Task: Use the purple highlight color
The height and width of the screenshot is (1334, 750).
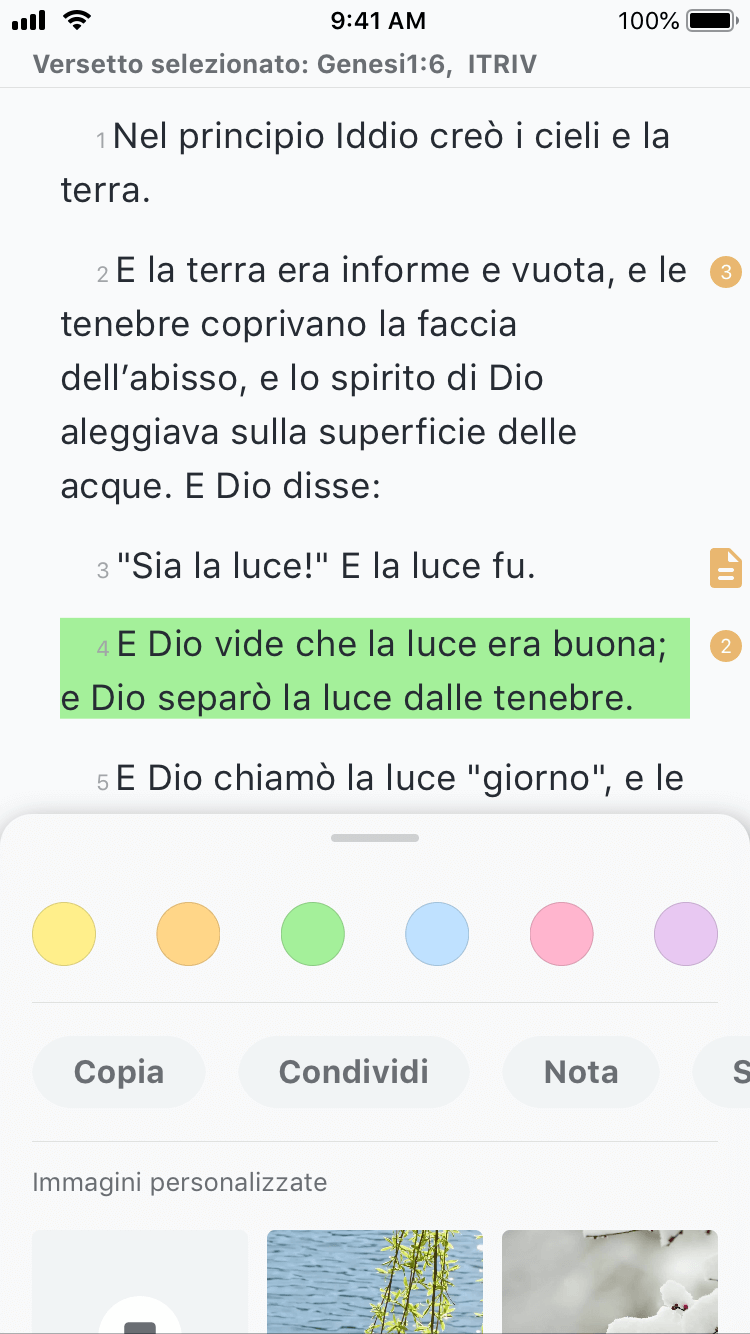Action: pyautogui.click(x=685, y=933)
